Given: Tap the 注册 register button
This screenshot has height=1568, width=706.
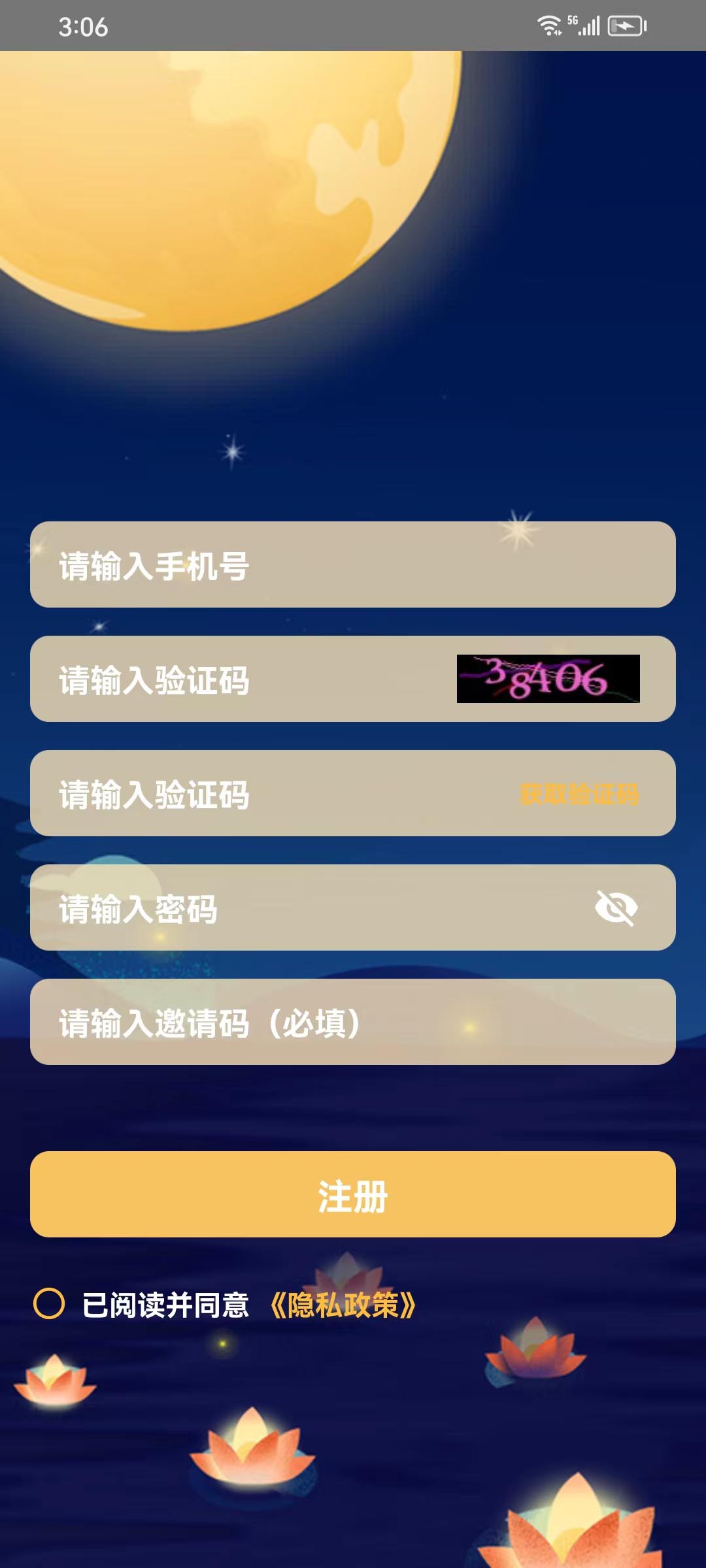Looking at the screenshot, I should pyautogui.click(x=353, y=1194).
